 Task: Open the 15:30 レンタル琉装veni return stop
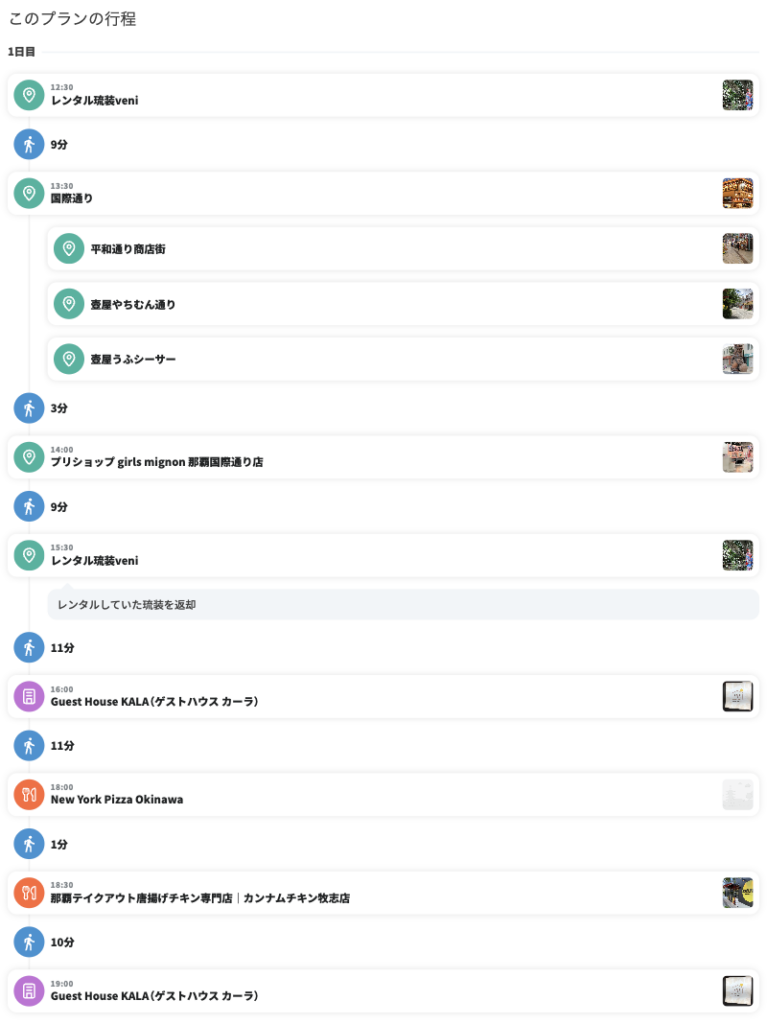pos(383,555)
